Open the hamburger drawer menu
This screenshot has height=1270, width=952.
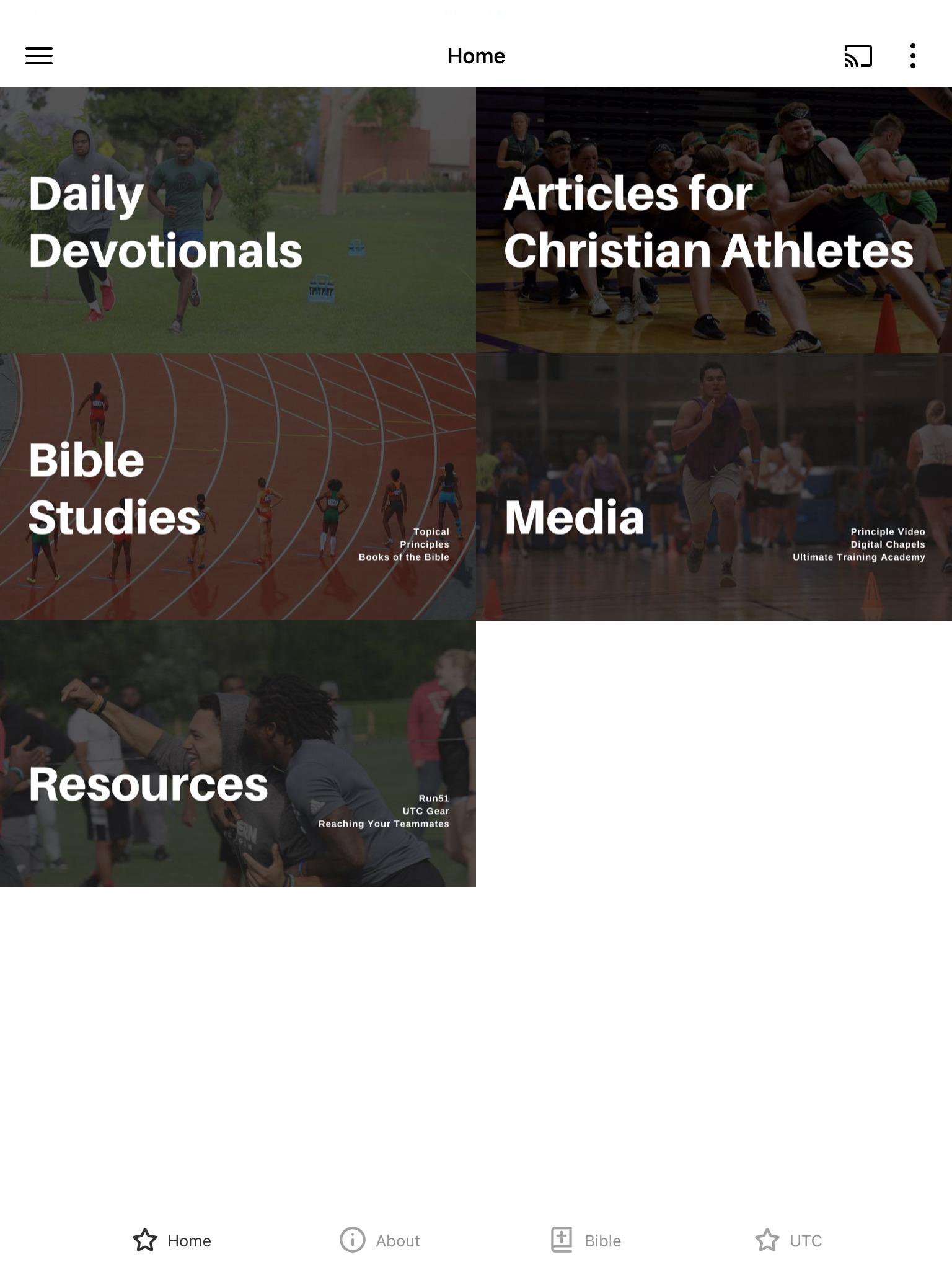coord(38,56)
